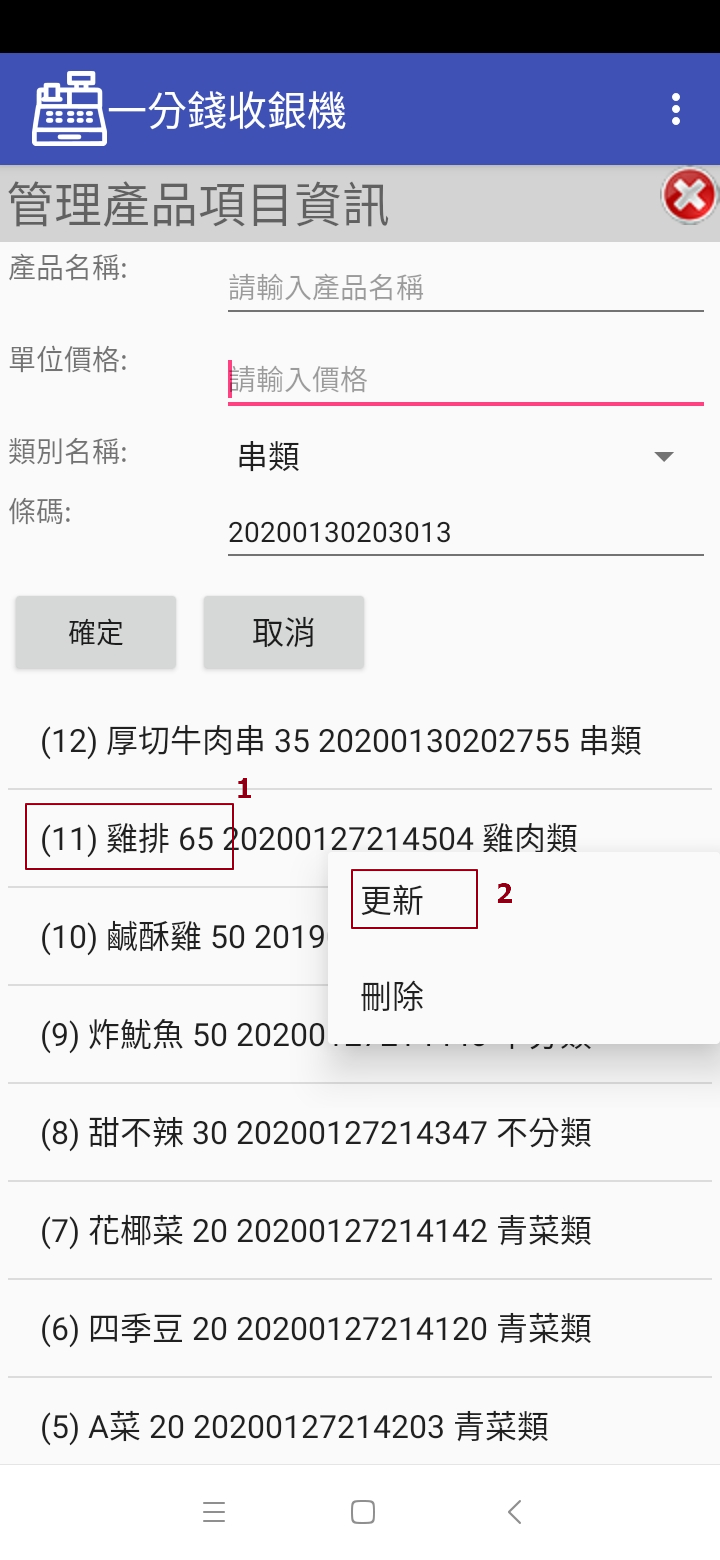Open recent apps from the navigation bar
Image resolution: width=720 pixels, height=1560 pixels.
tap(214, 1512)
